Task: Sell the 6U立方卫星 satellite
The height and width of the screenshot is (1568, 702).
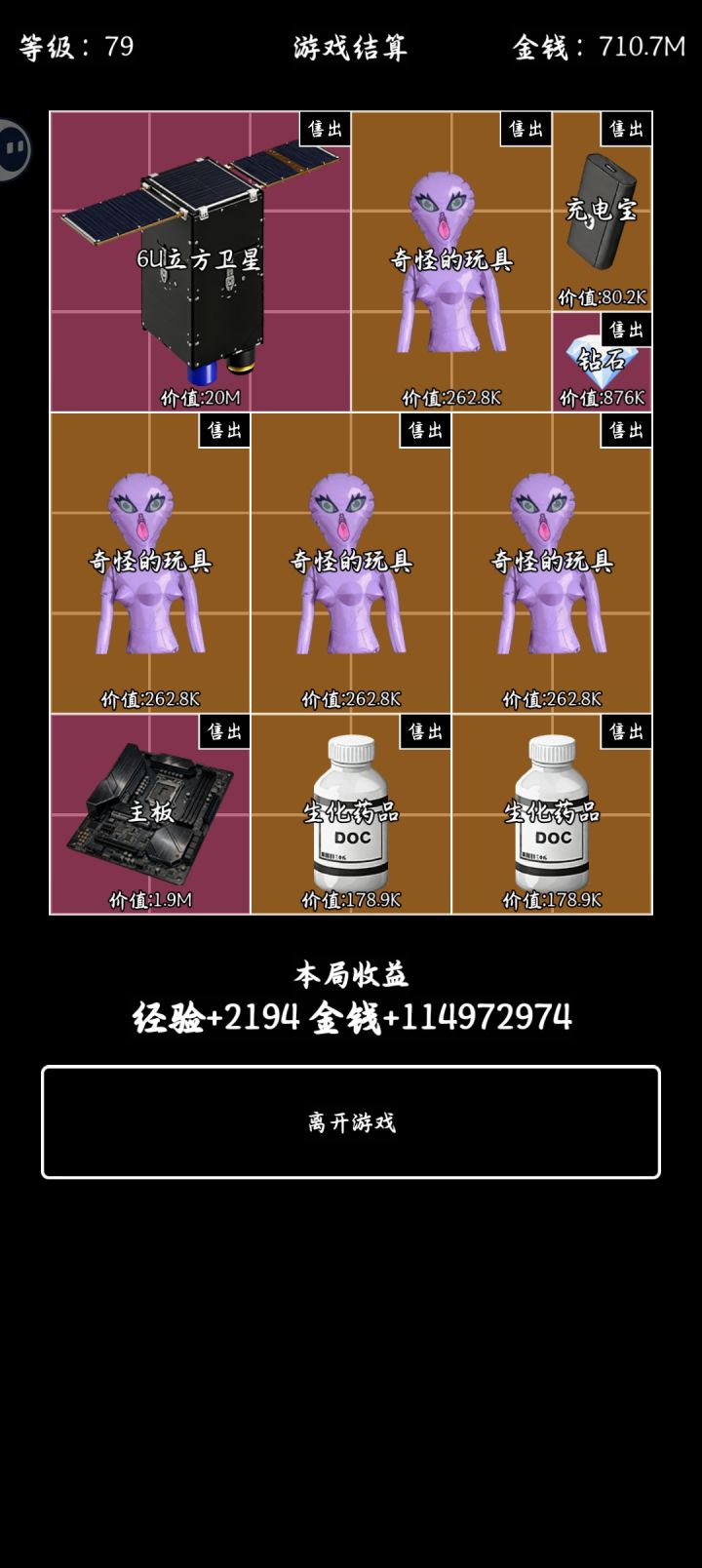Action: point(326,130)
